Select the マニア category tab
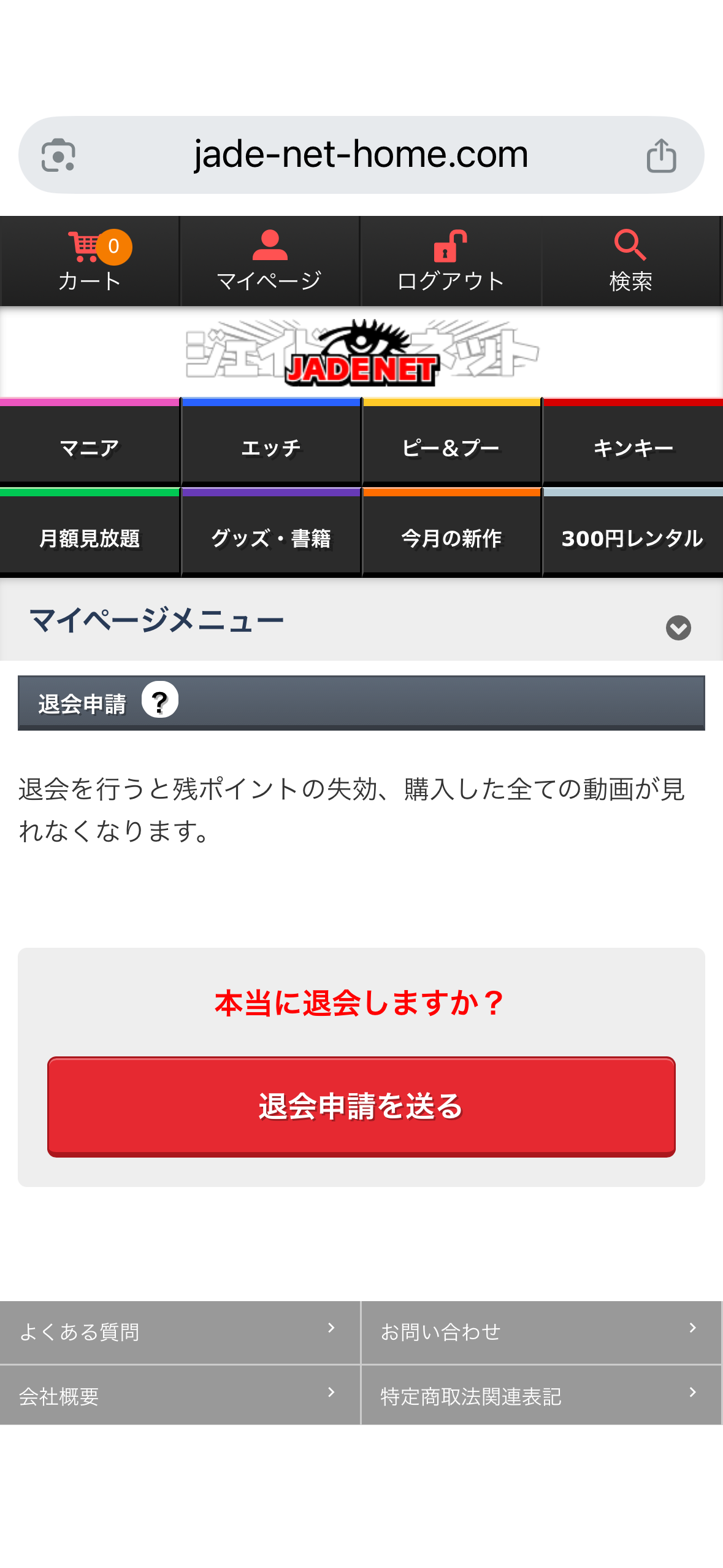The width and height of the screenshot is (723, 1568). (x=90, y=447)
